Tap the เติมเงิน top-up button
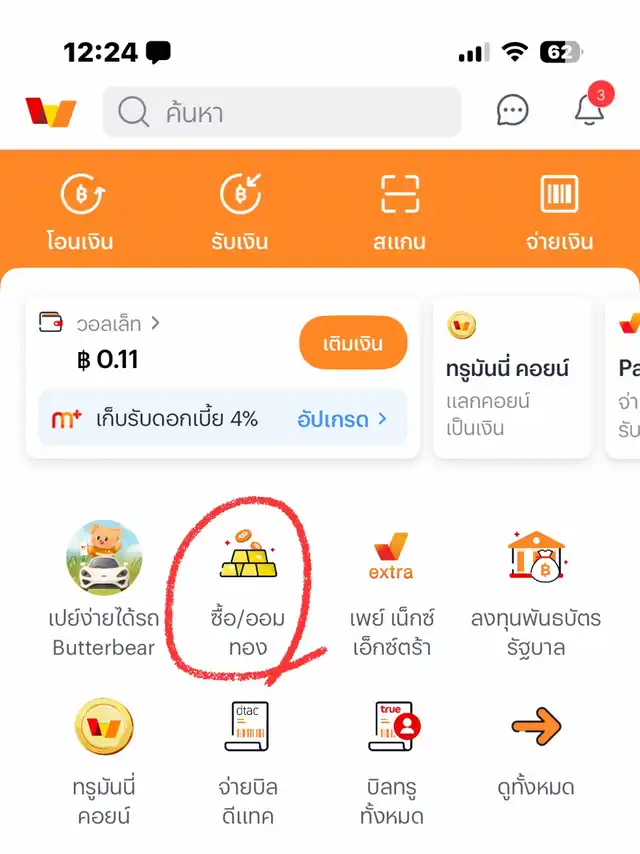 pos(353,344)
